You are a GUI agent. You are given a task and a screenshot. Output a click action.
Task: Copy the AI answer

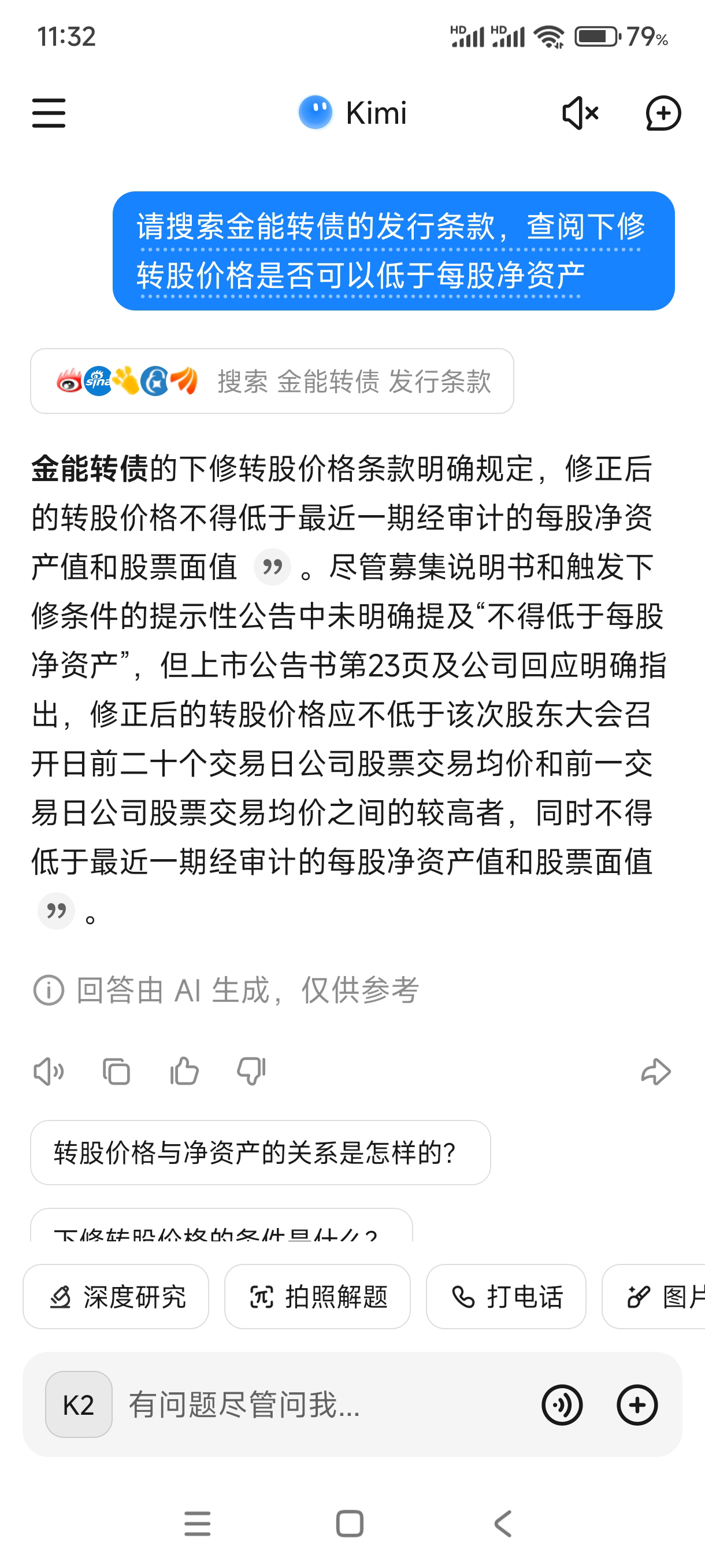tap(116, 1071)
